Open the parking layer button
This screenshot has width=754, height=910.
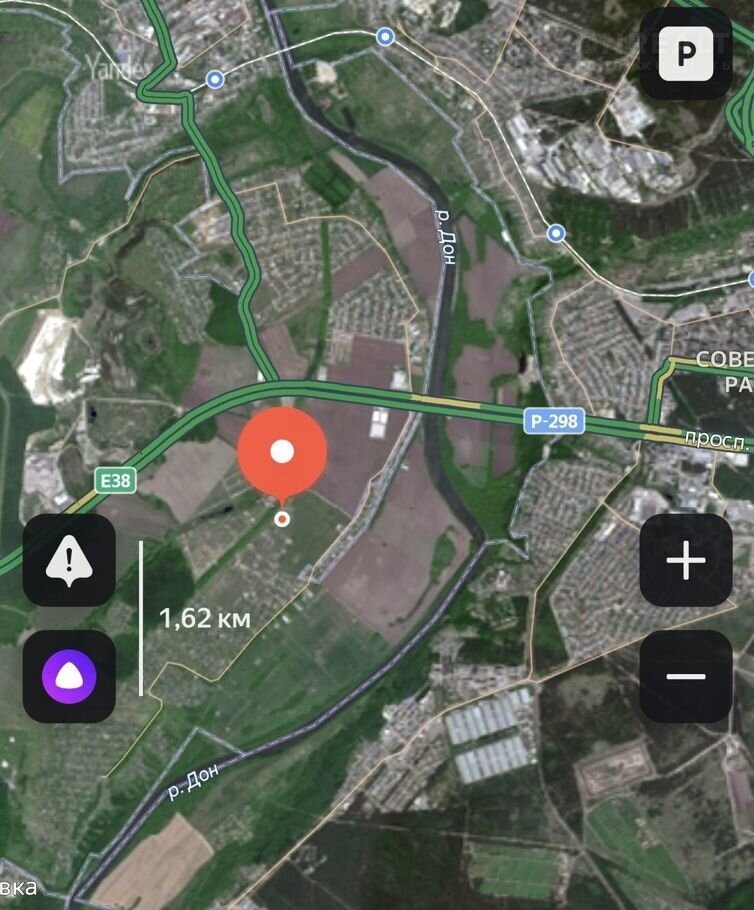tap(686, 53)
